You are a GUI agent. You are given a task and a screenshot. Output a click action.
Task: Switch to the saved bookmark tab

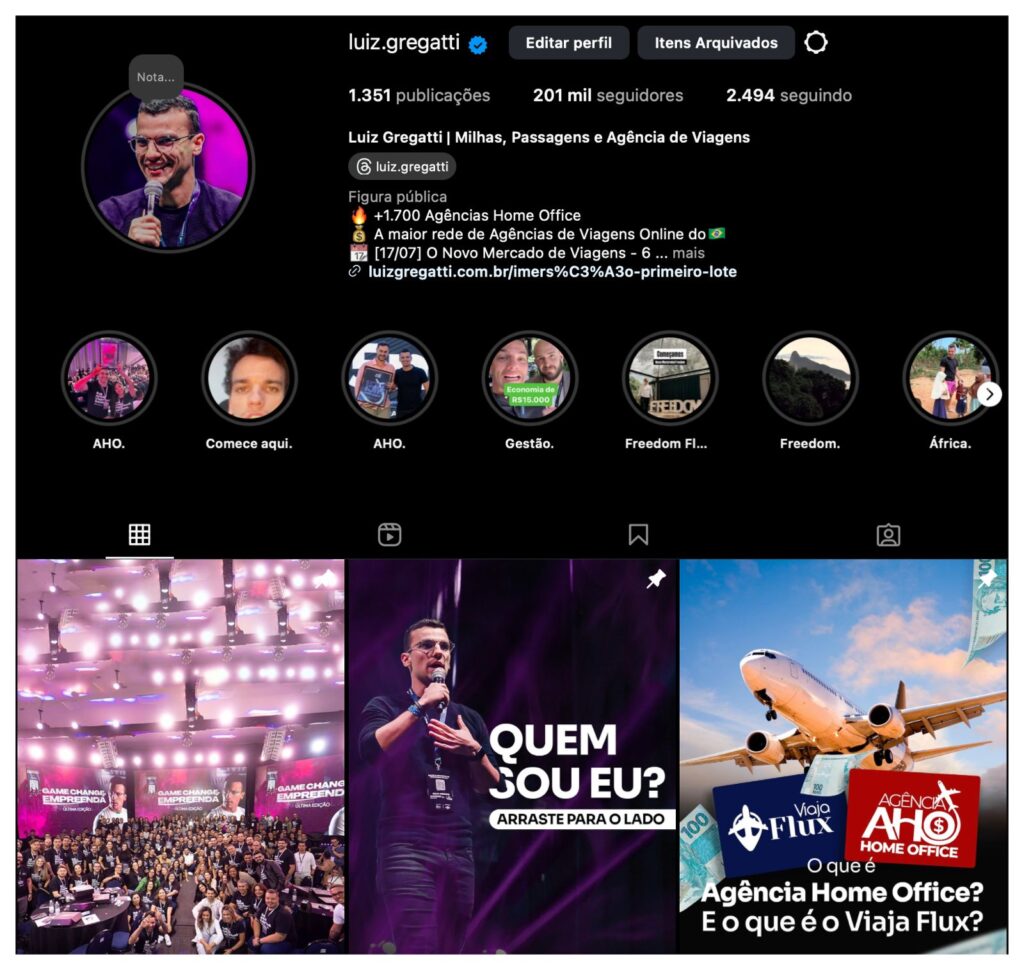click(638, 535)
